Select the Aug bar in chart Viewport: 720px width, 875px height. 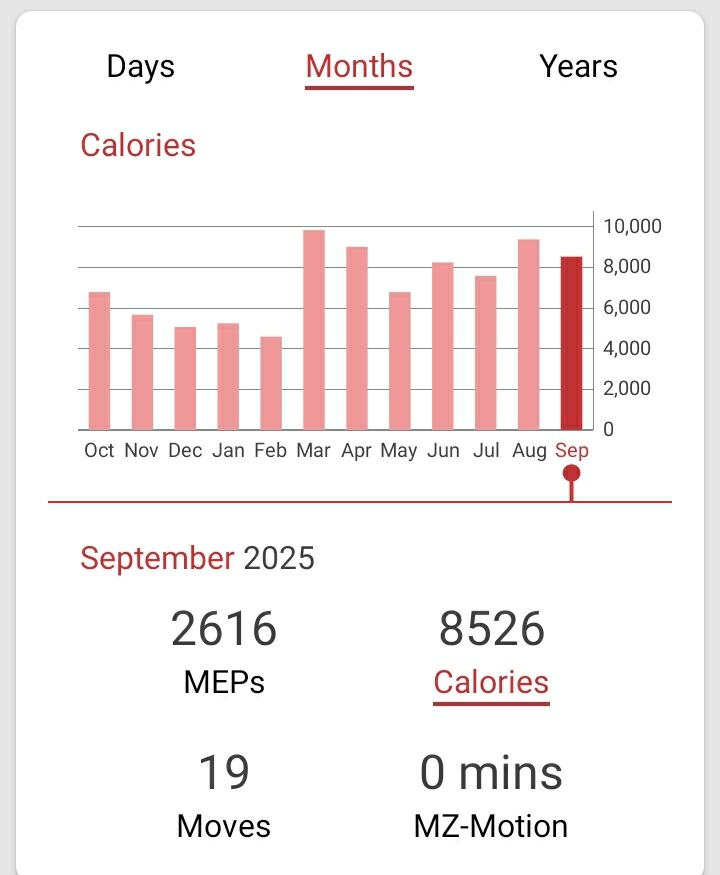529,335
